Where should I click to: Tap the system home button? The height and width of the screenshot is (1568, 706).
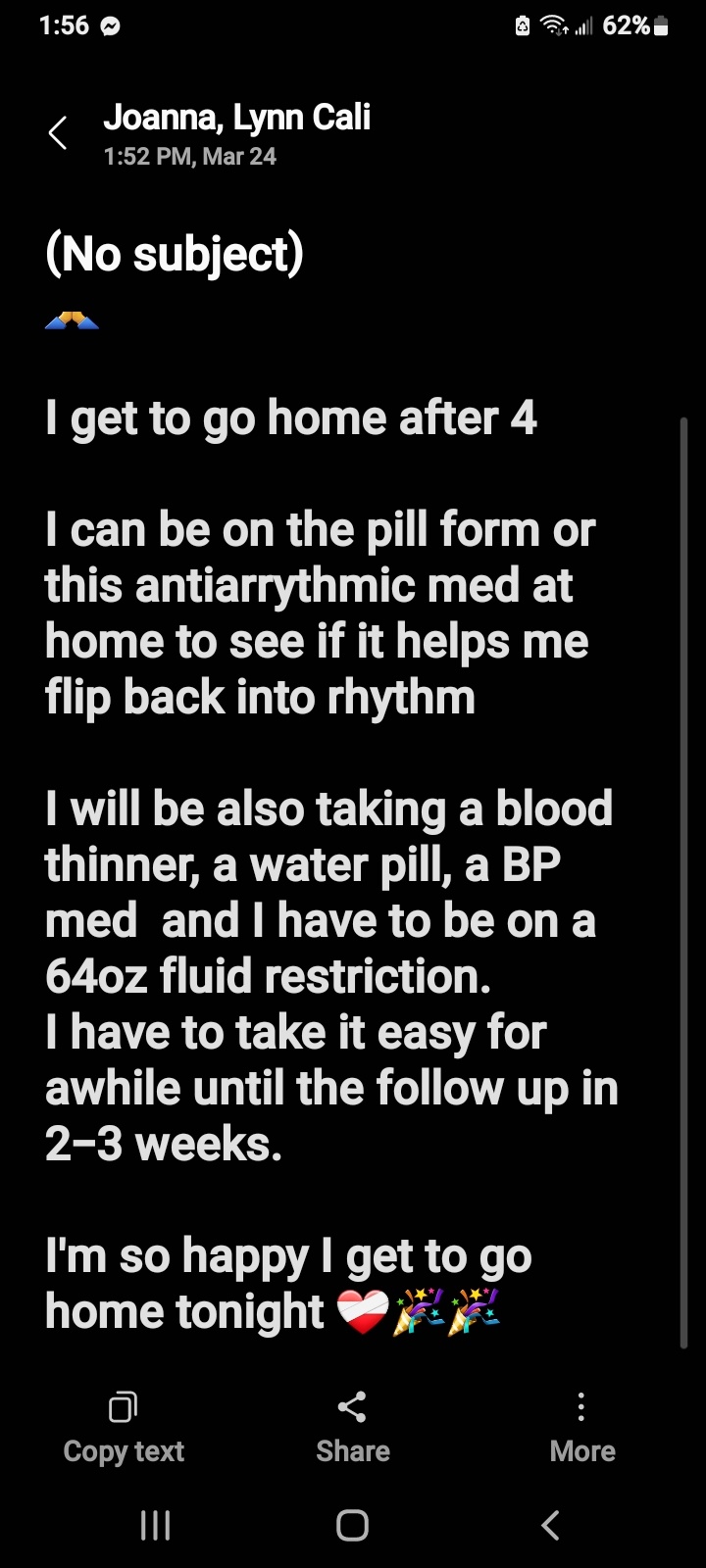(352, 1525)
